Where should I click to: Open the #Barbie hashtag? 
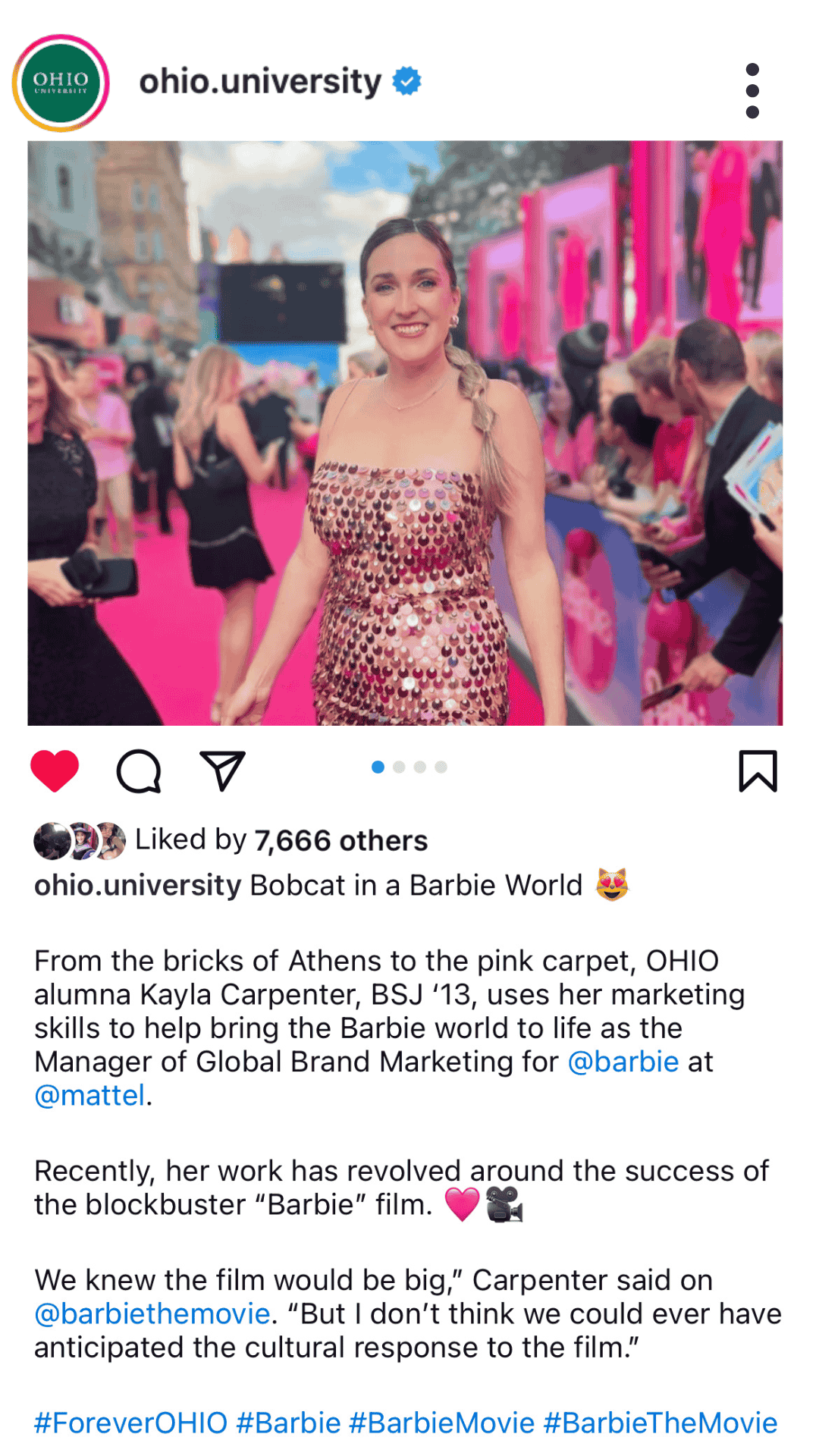click(x=289, y=1423)
